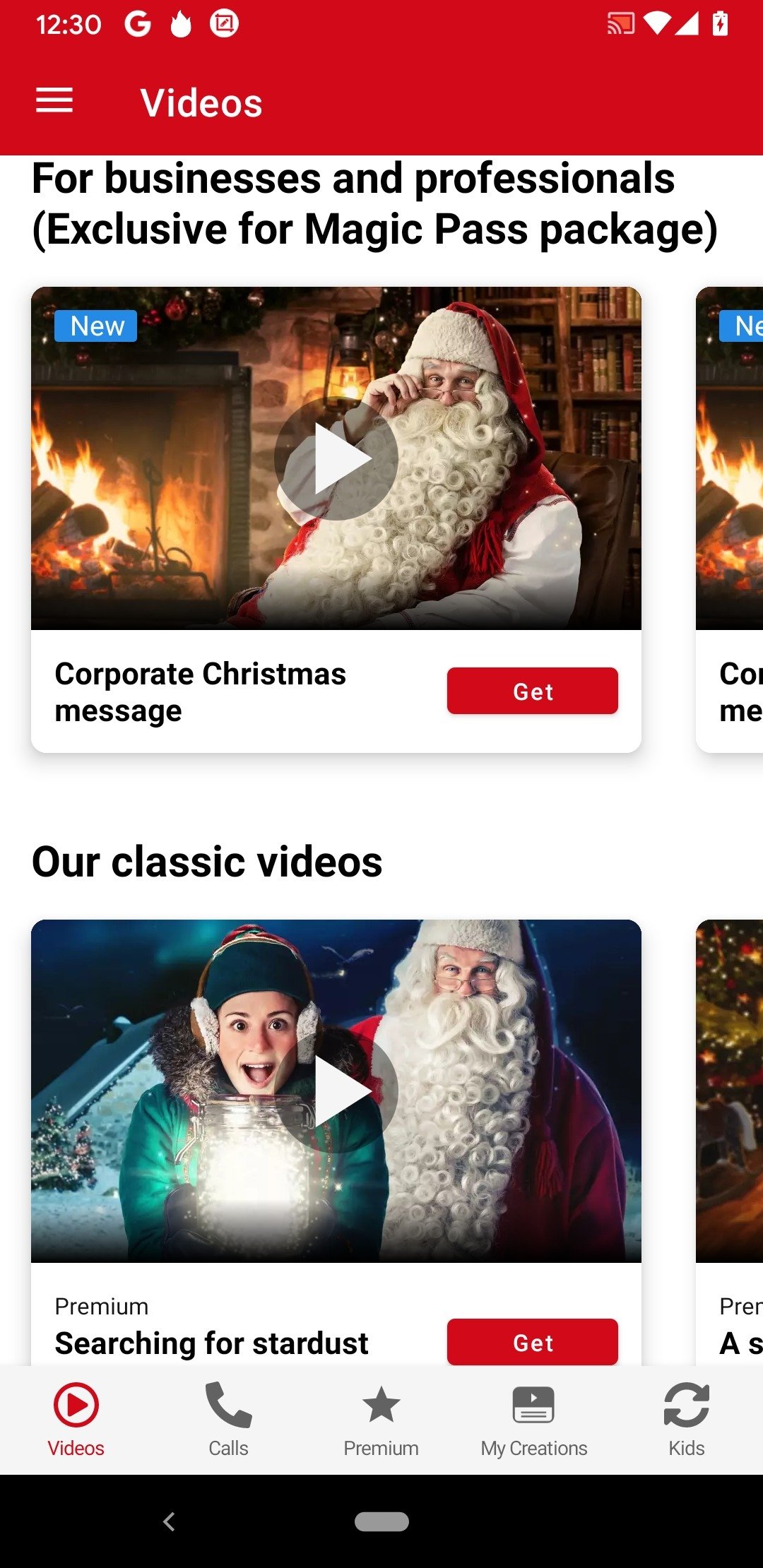Open the hamburger navigation menu
The width and height of the screenshot is (763, 1568).
point(54,101)
